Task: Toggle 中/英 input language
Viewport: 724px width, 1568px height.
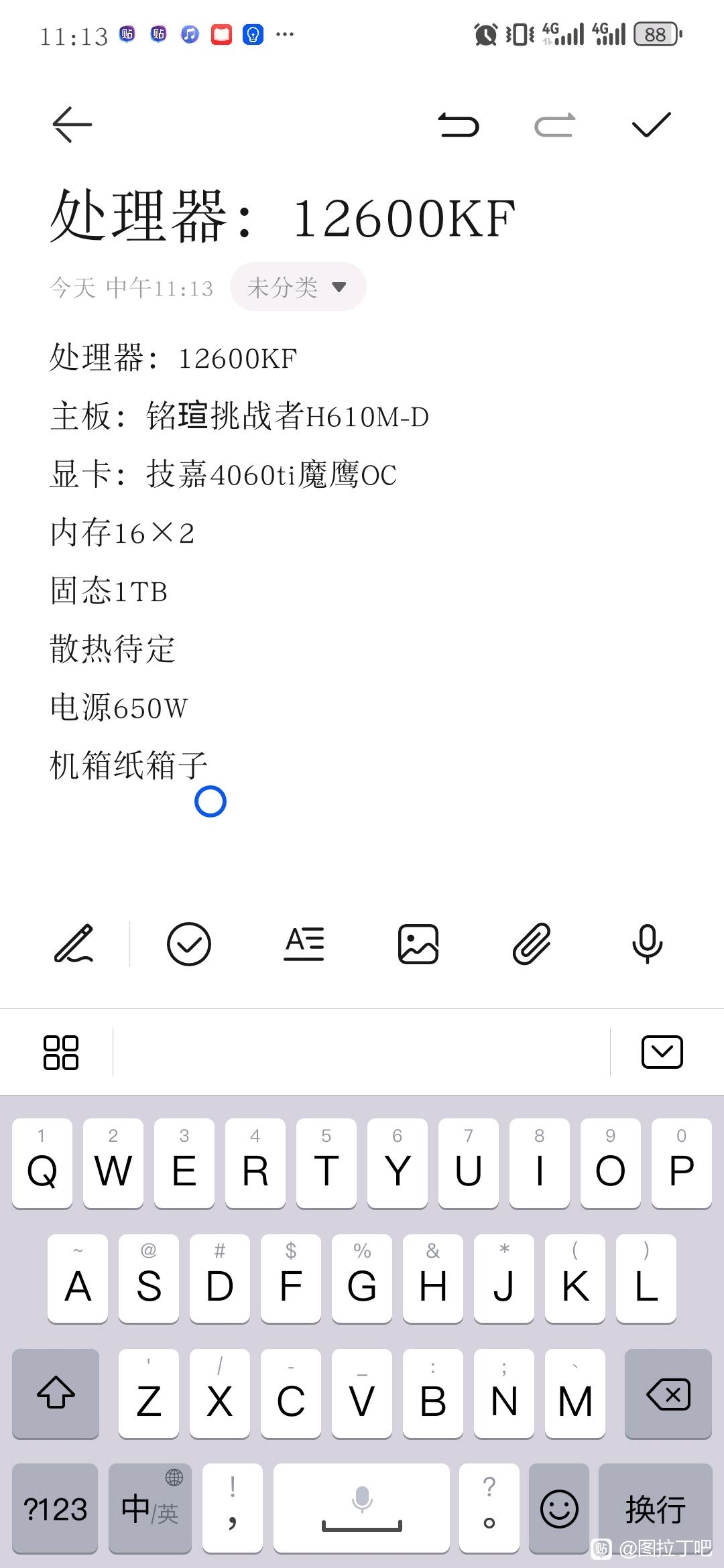Action: pos(150,1508)
